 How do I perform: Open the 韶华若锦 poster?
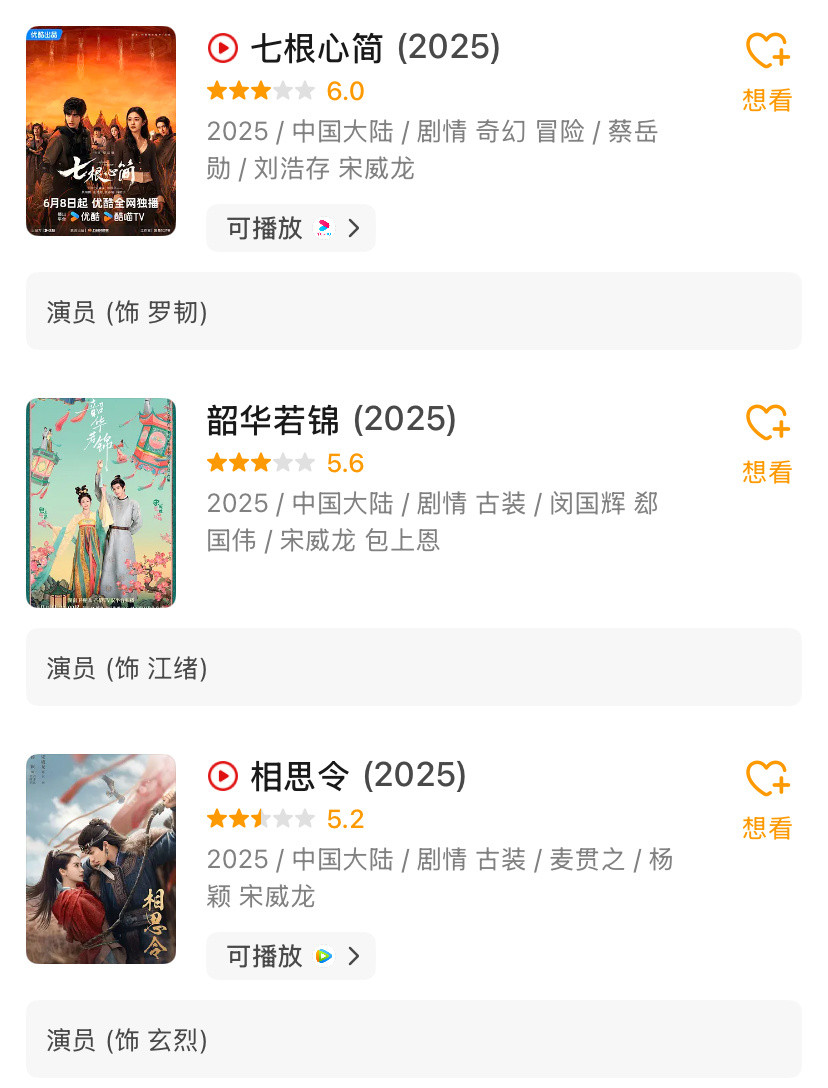(x=101, y=503)
